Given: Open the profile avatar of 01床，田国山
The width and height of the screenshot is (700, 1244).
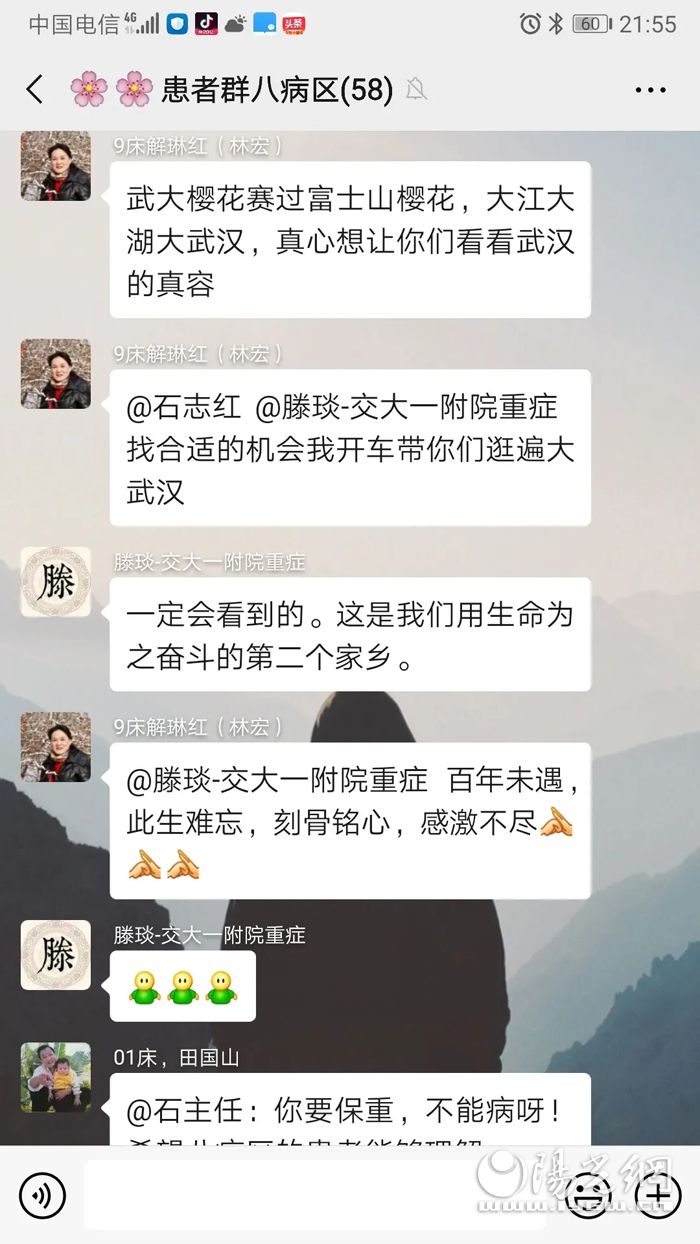Looking at the screenshot, I should [x=56, y=1078].
